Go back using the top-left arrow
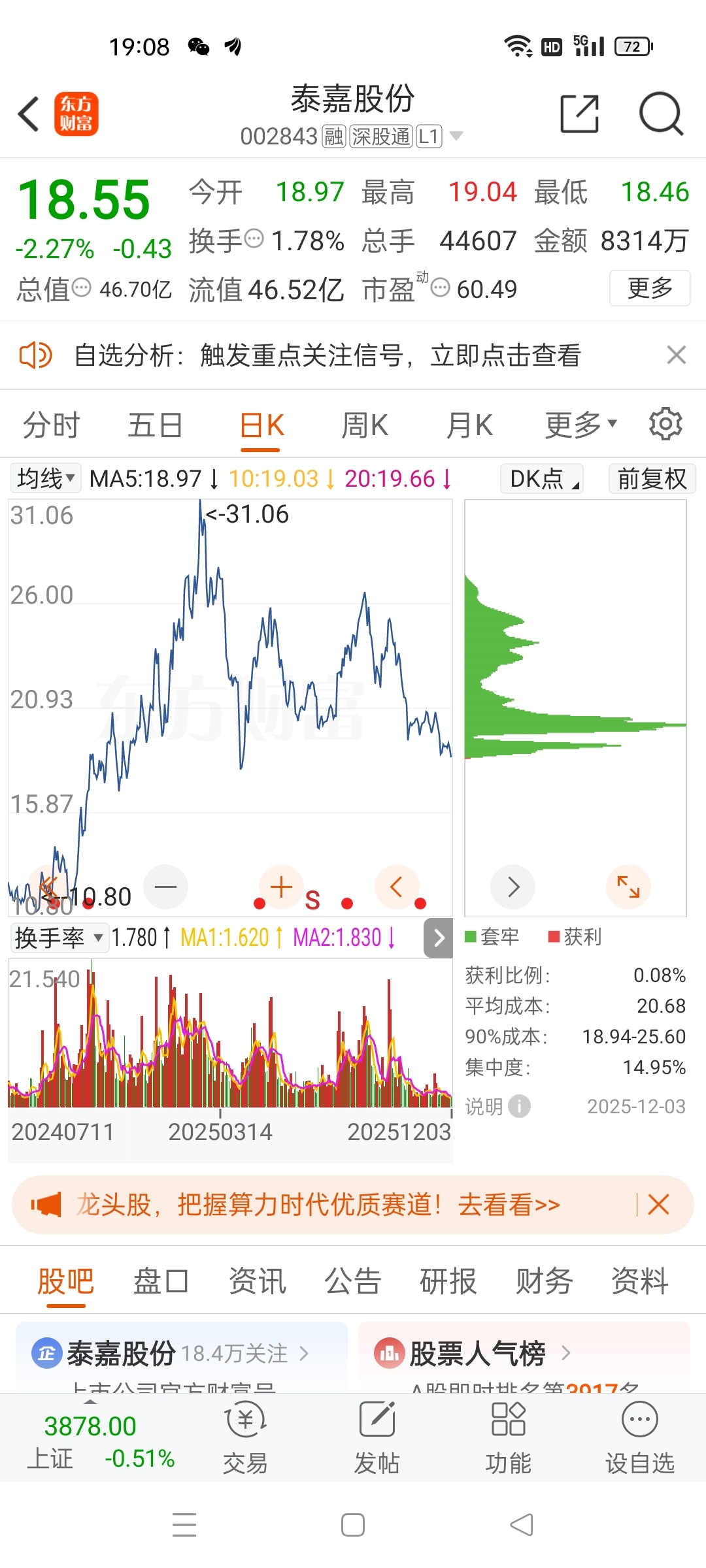This screenshot has height=1568, width=706. tap(29, 114)
